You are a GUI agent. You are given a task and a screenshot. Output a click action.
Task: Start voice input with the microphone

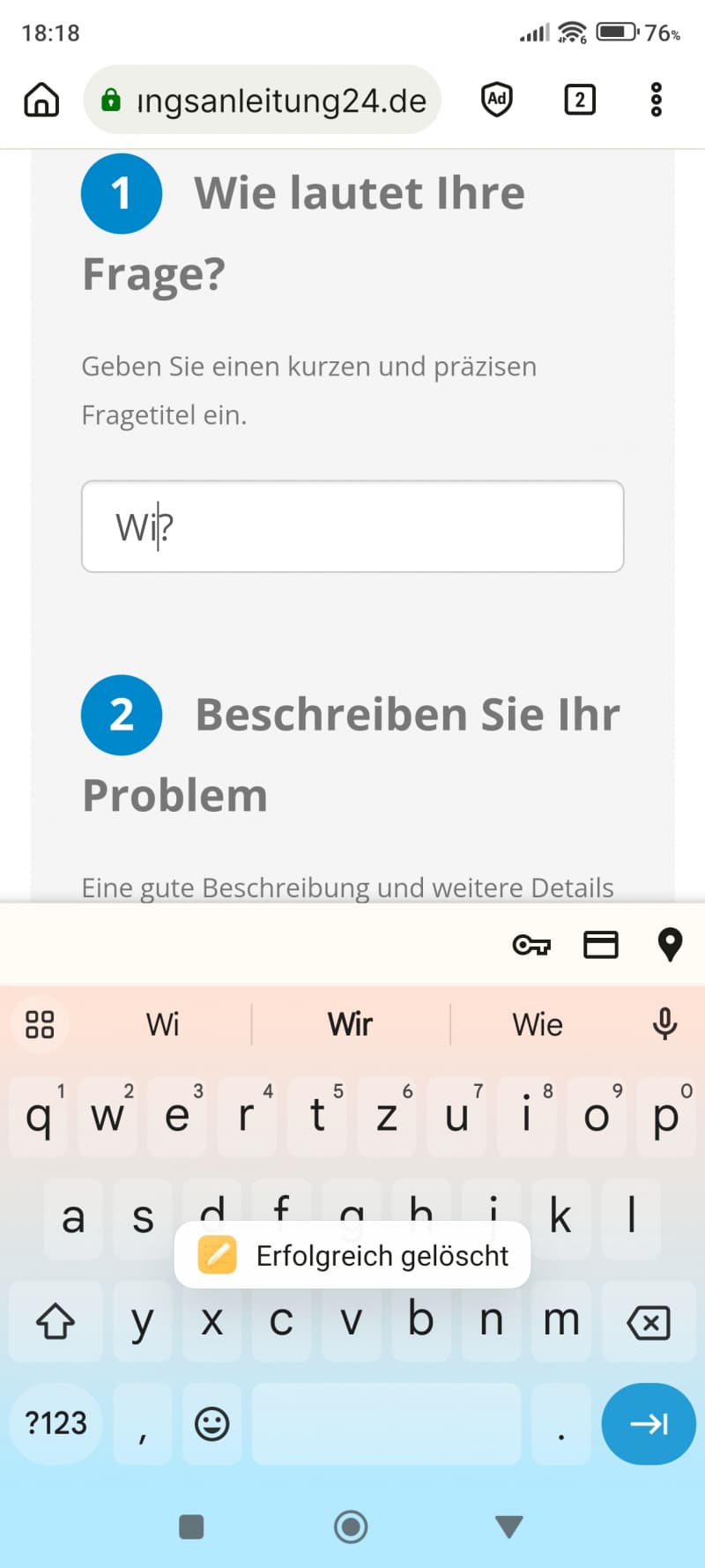pyautogui.click(x=664, y=1024)
